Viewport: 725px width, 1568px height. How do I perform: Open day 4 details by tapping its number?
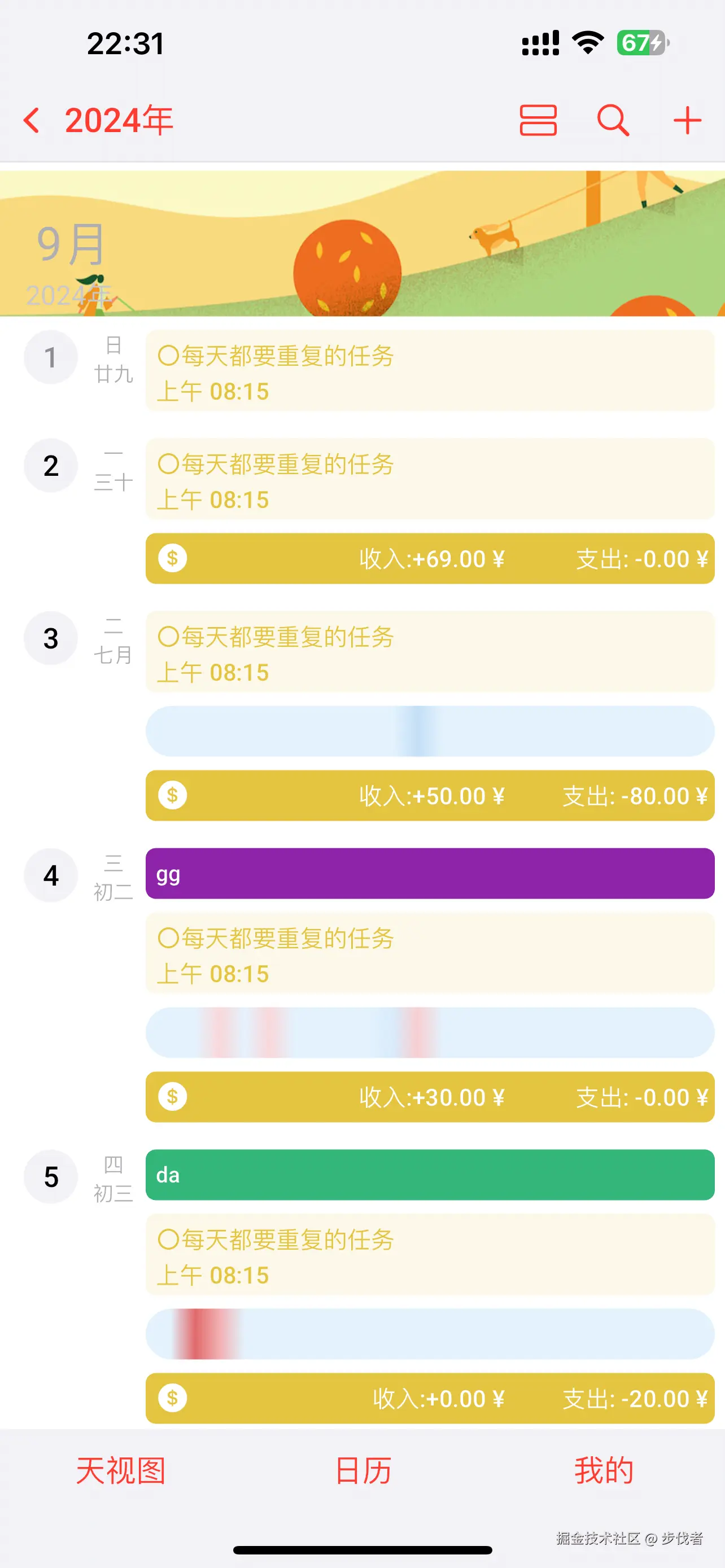point(50,875)
